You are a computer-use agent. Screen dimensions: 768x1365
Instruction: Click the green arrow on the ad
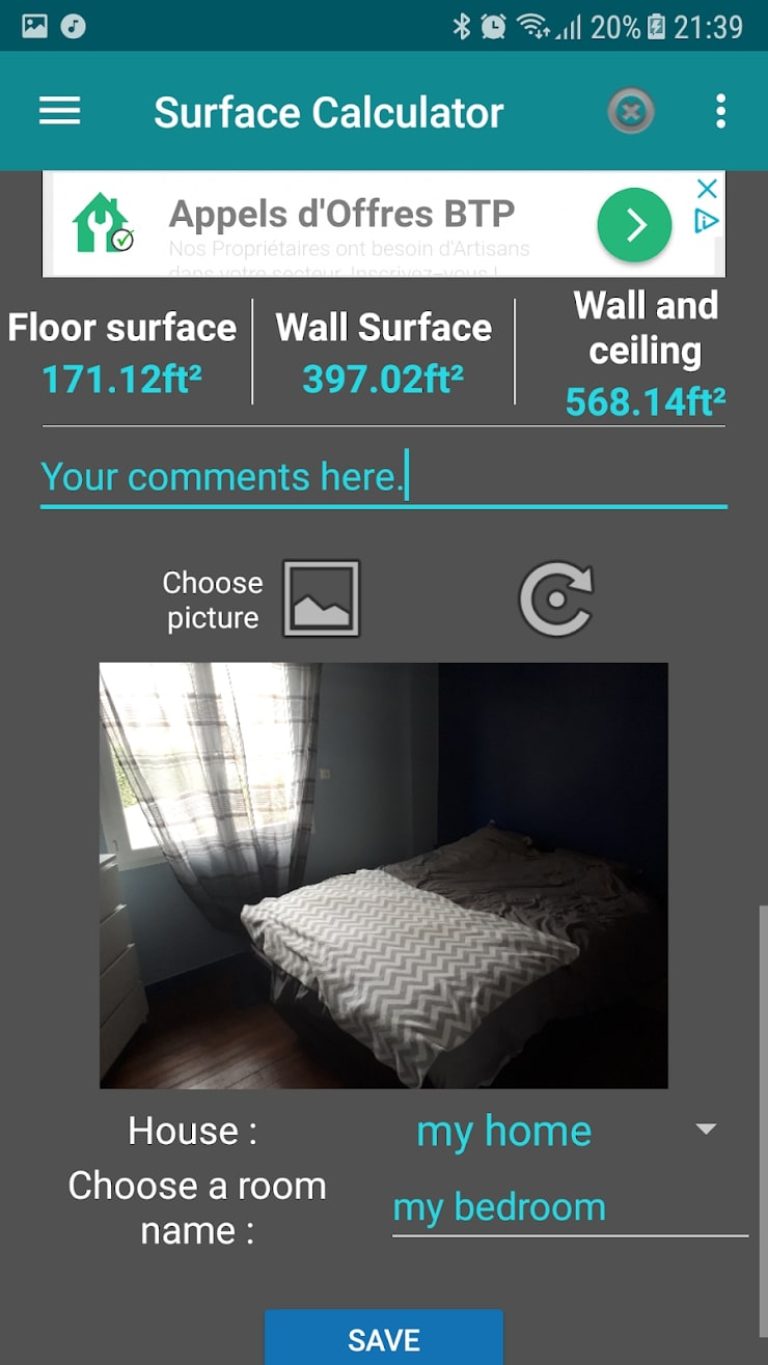[x=633, y=225]
